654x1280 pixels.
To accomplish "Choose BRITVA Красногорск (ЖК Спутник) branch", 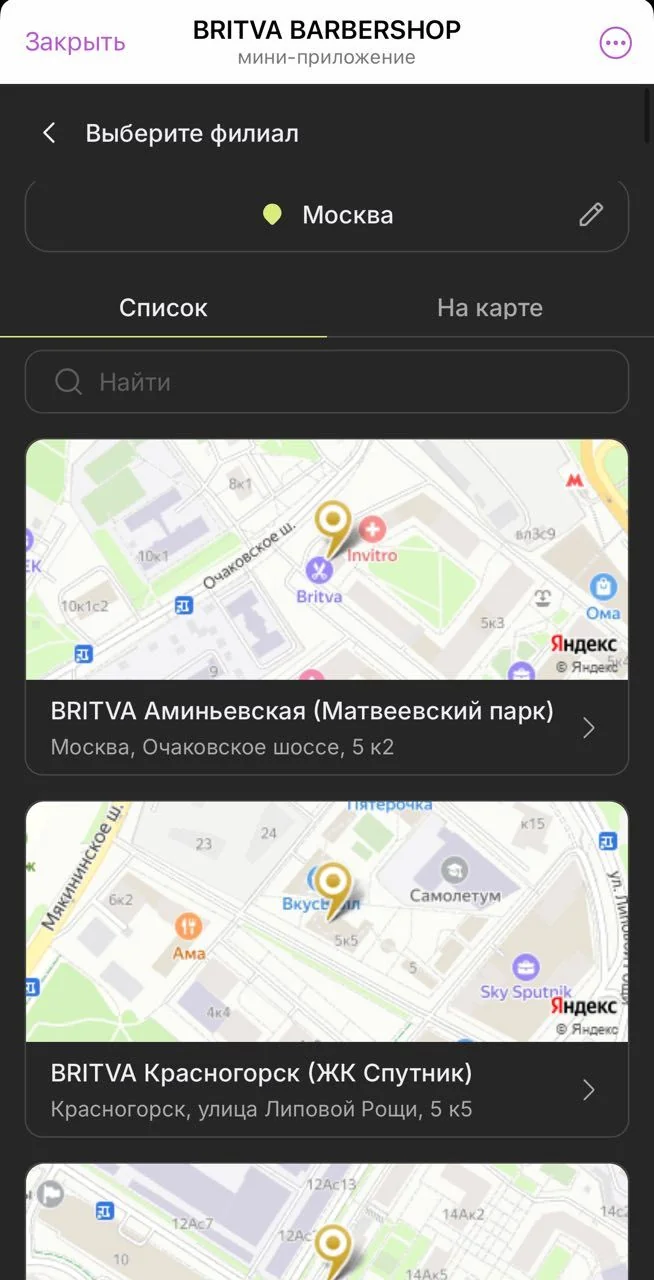I will coord(327,1089).
